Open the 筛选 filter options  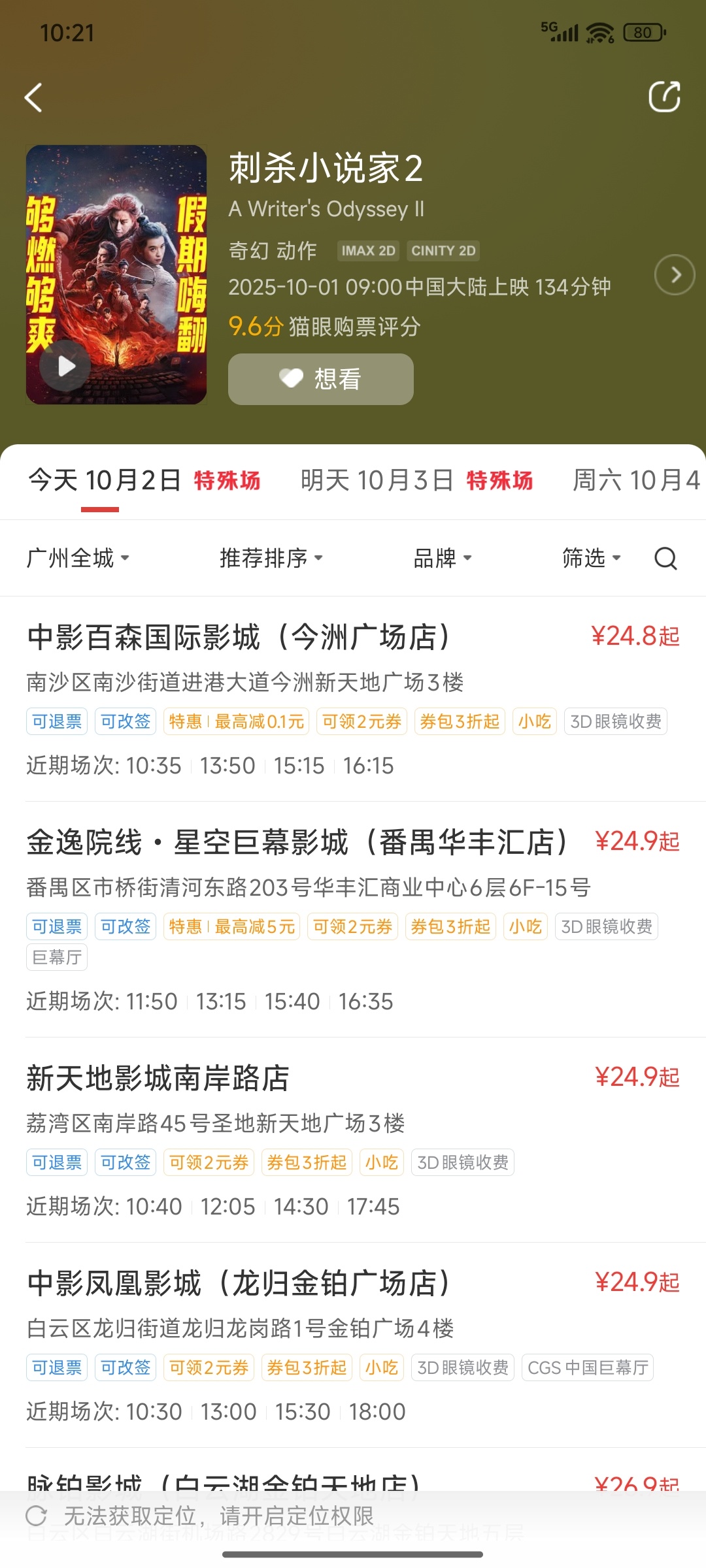click(591, 558)
